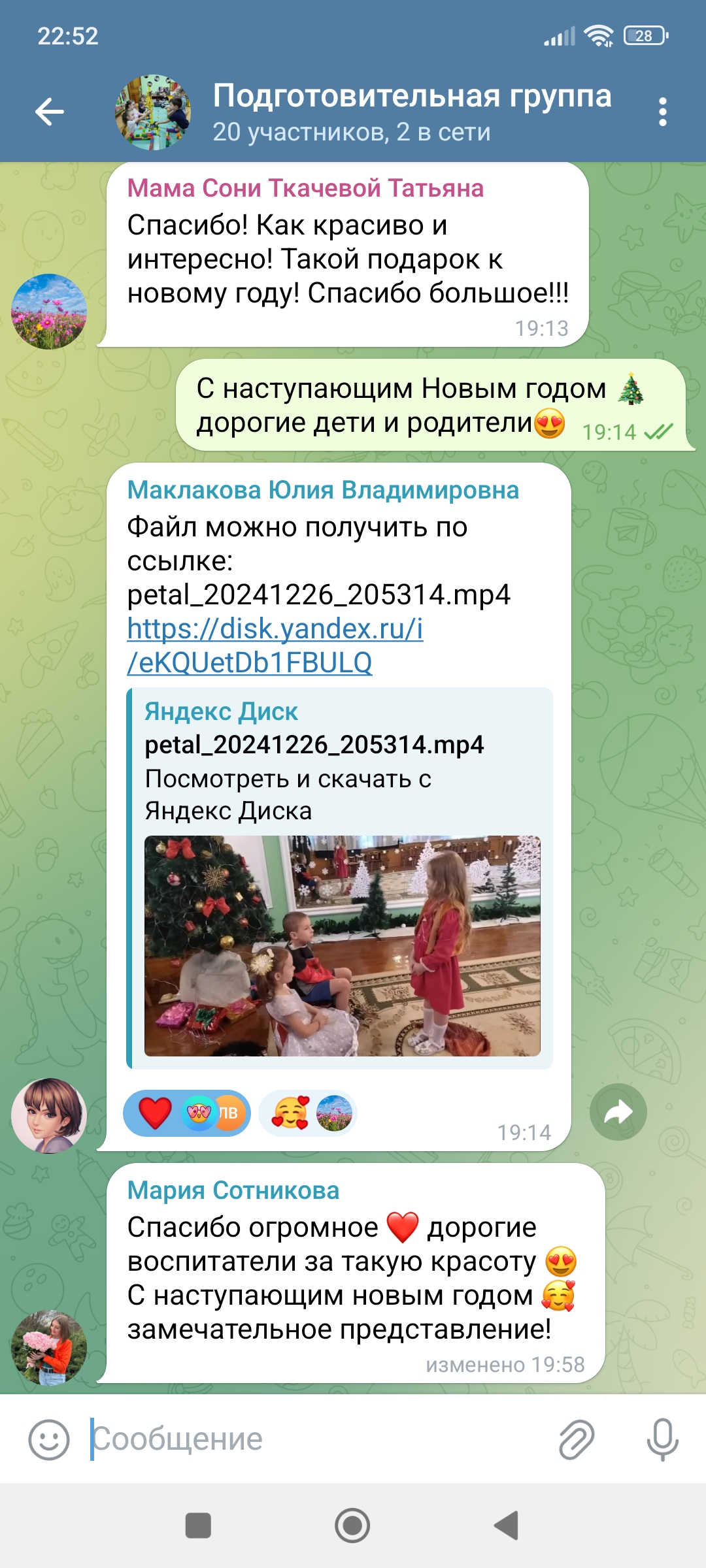Go back to the chat list
Image resolution: width=706 pixels, height=1568 pixels.
[50, 112]
